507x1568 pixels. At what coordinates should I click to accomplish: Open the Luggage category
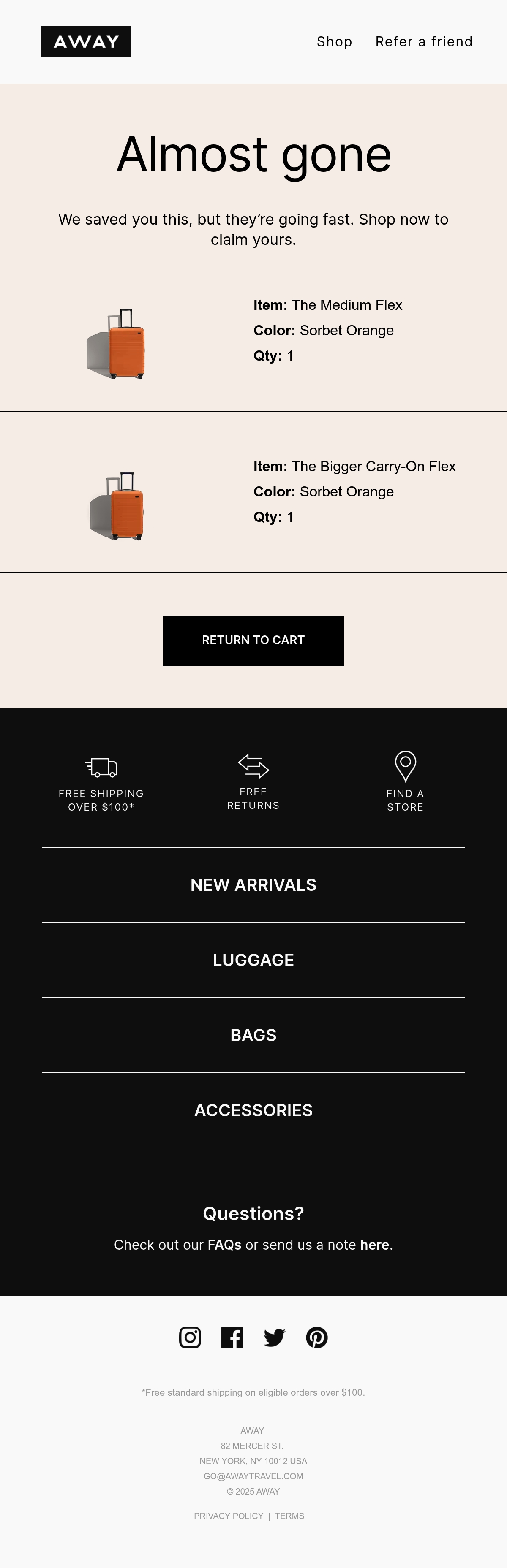coord(253,960)
